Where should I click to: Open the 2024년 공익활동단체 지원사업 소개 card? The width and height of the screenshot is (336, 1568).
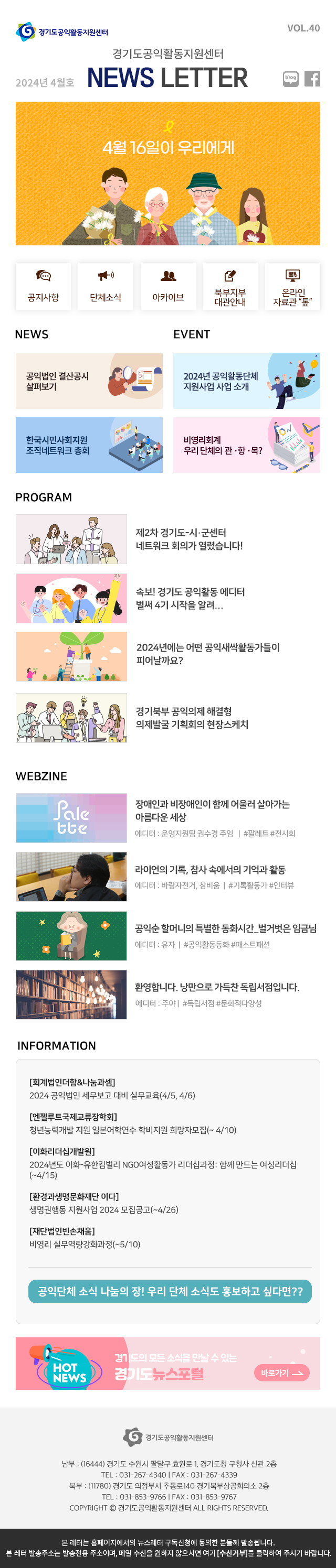tap(246, 381)
